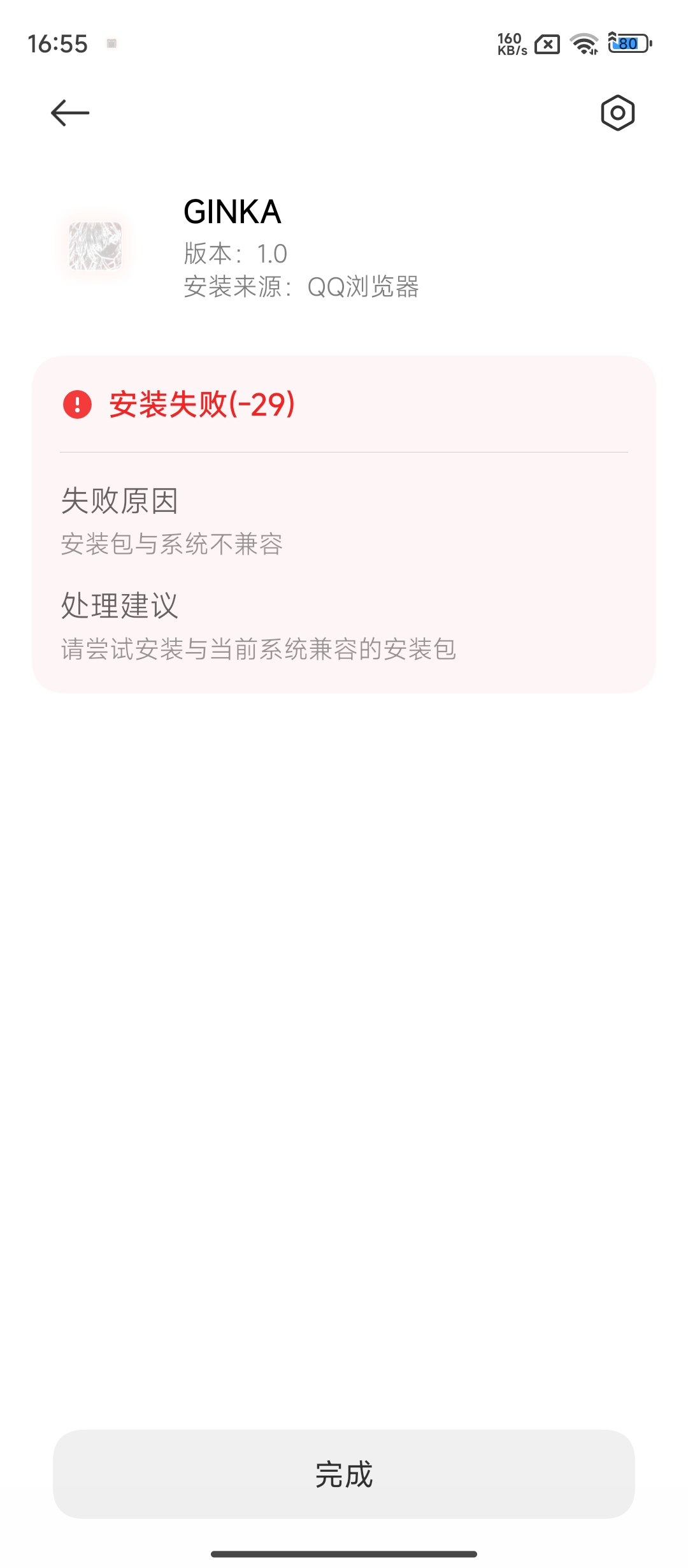Tap the 失败原因 section header
Screen dimensions: 688x1568
coord(118,503)
